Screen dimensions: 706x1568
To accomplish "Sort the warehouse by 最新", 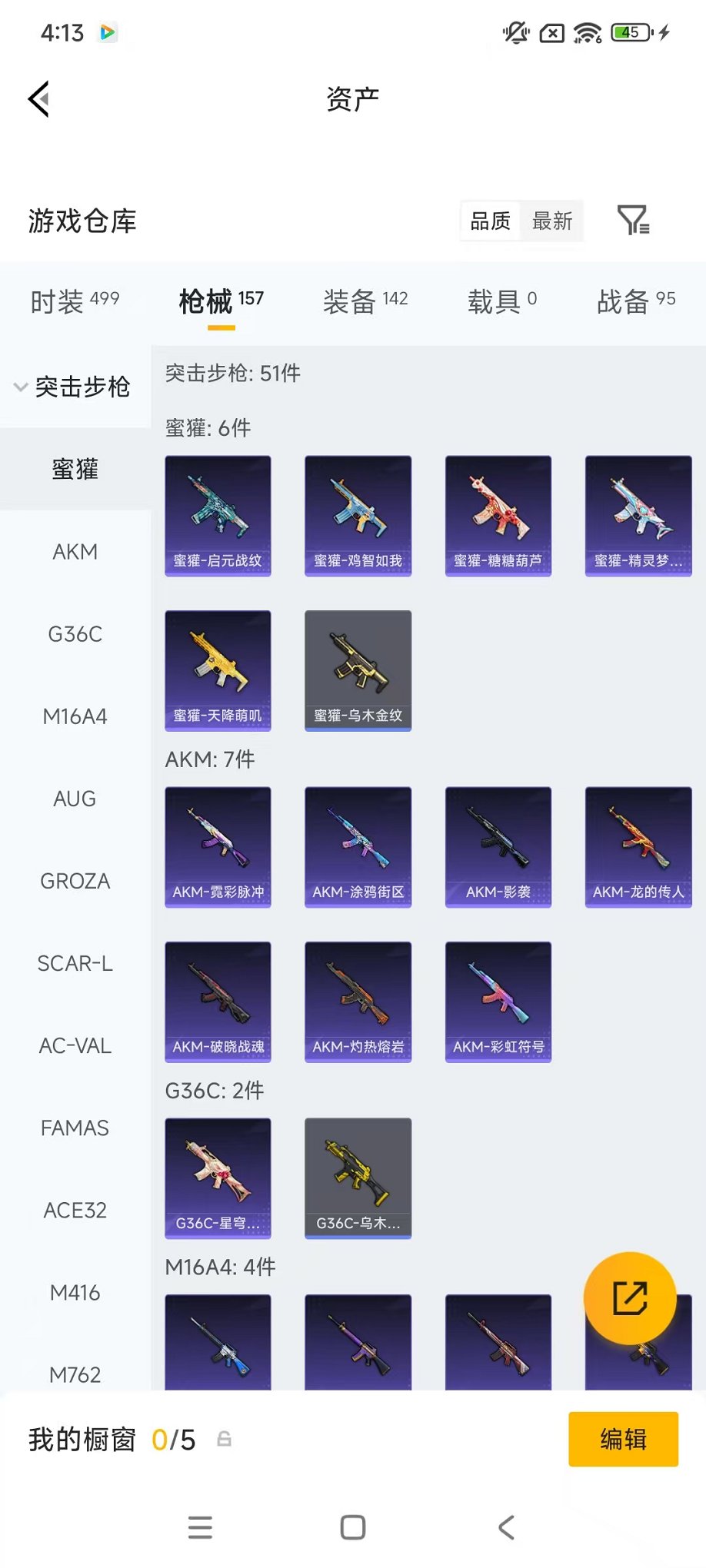I will coord(552,221).
